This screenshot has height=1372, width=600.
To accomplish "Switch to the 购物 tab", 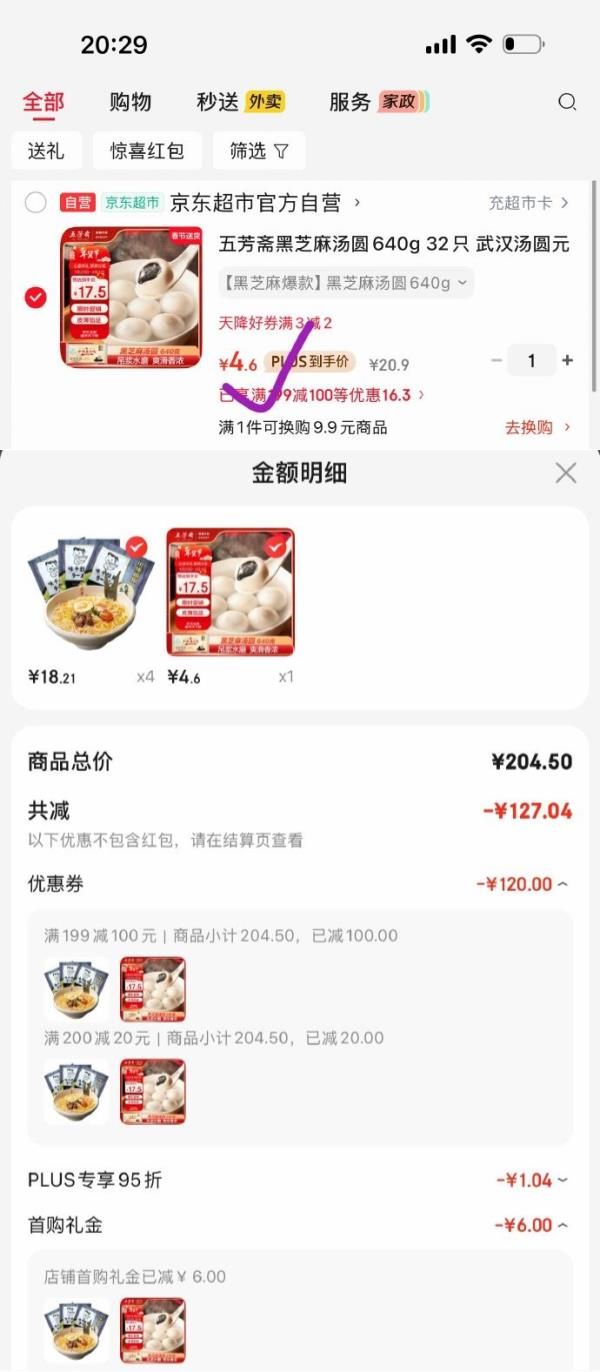I will [130, 102].
